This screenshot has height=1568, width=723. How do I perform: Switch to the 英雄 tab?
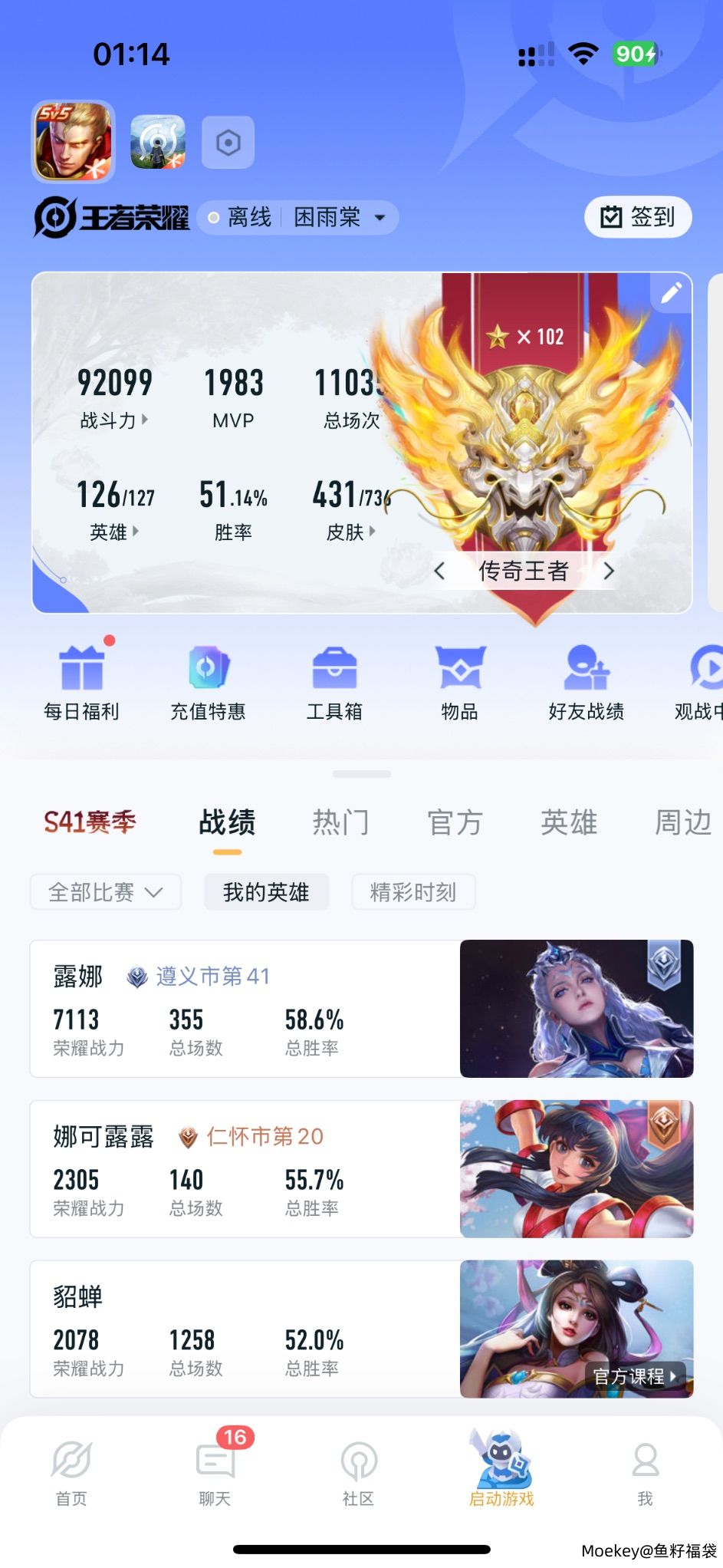tap(568, 822)
